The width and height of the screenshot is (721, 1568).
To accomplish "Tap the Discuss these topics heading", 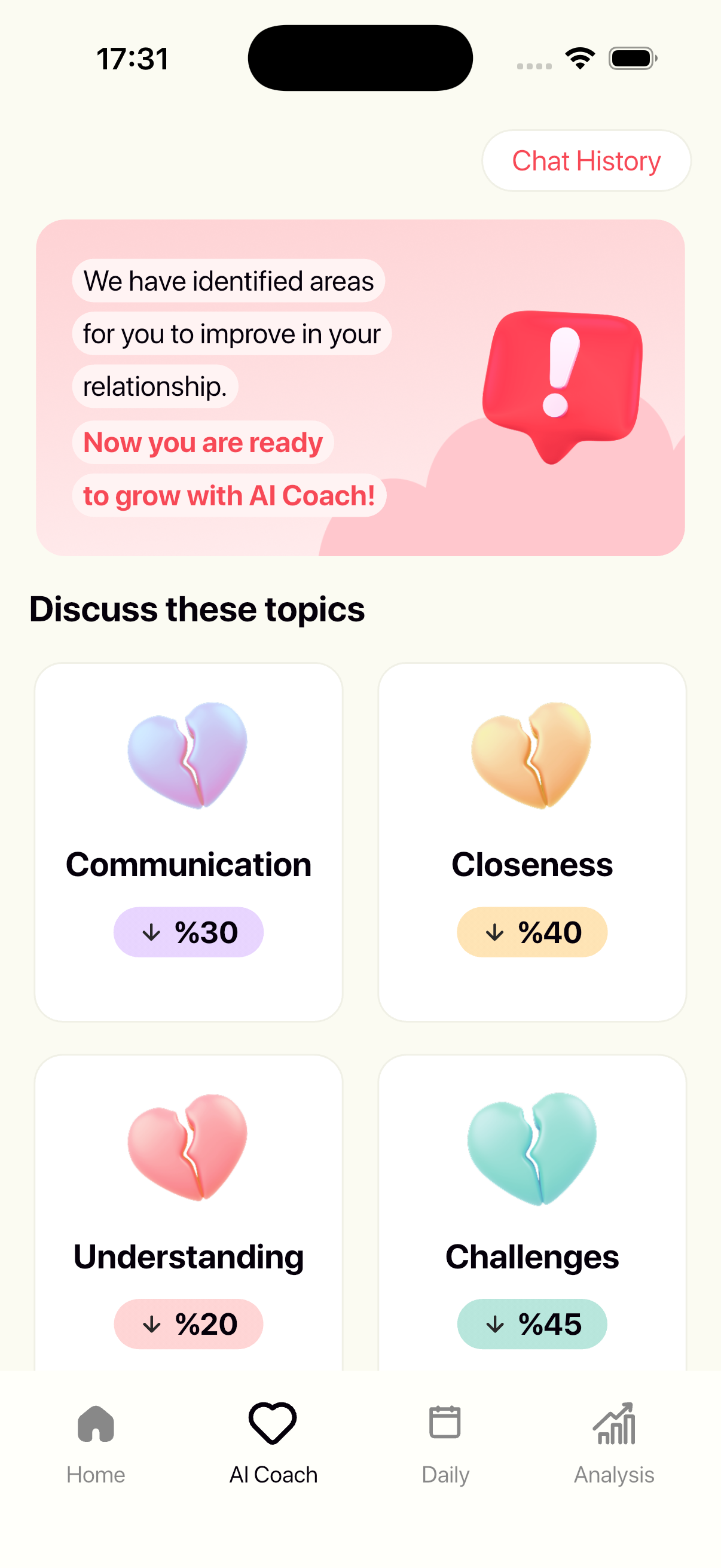I will [x=197, y=609].
